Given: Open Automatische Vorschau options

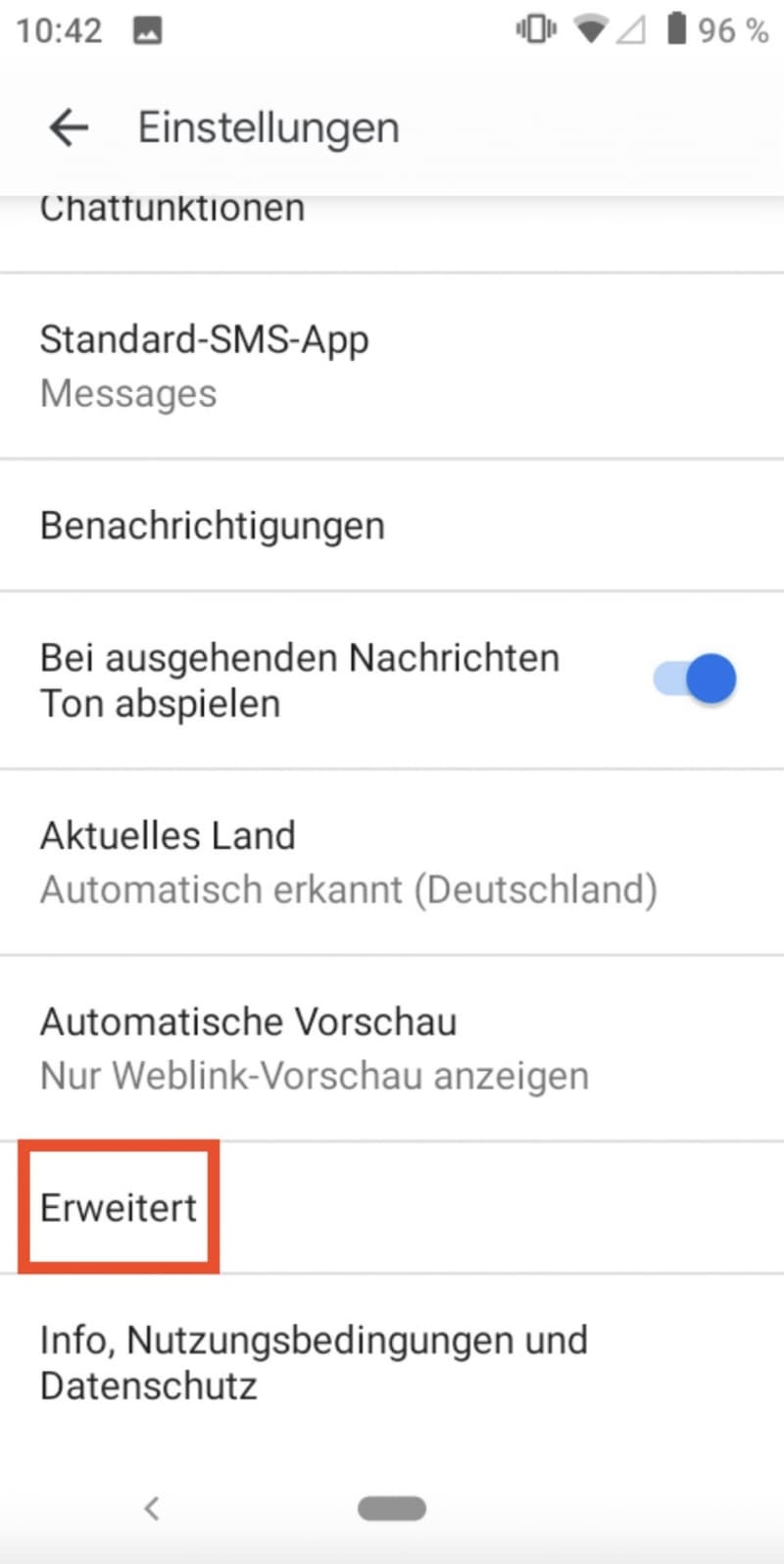Looking at the screenshot, I should (x=392, y=1048).
